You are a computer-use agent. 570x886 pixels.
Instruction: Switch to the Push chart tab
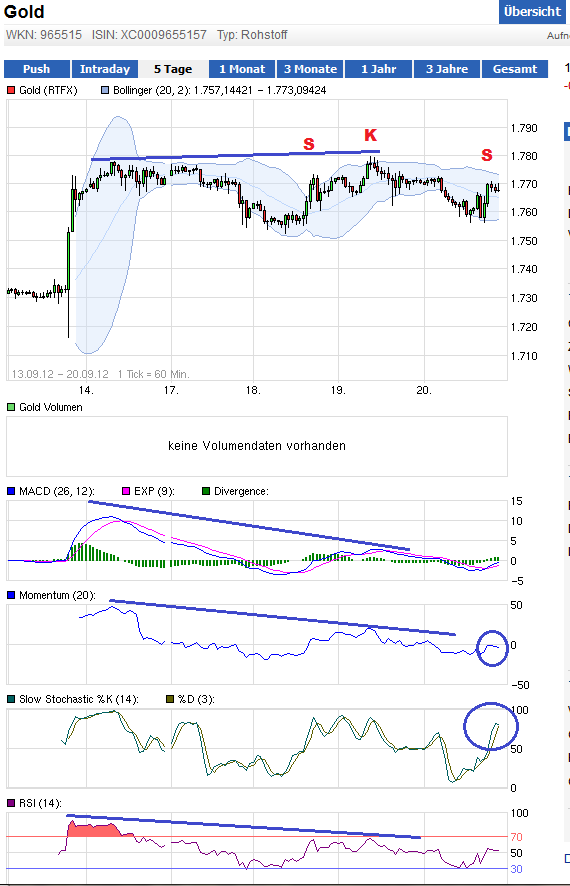pos(37,69)
